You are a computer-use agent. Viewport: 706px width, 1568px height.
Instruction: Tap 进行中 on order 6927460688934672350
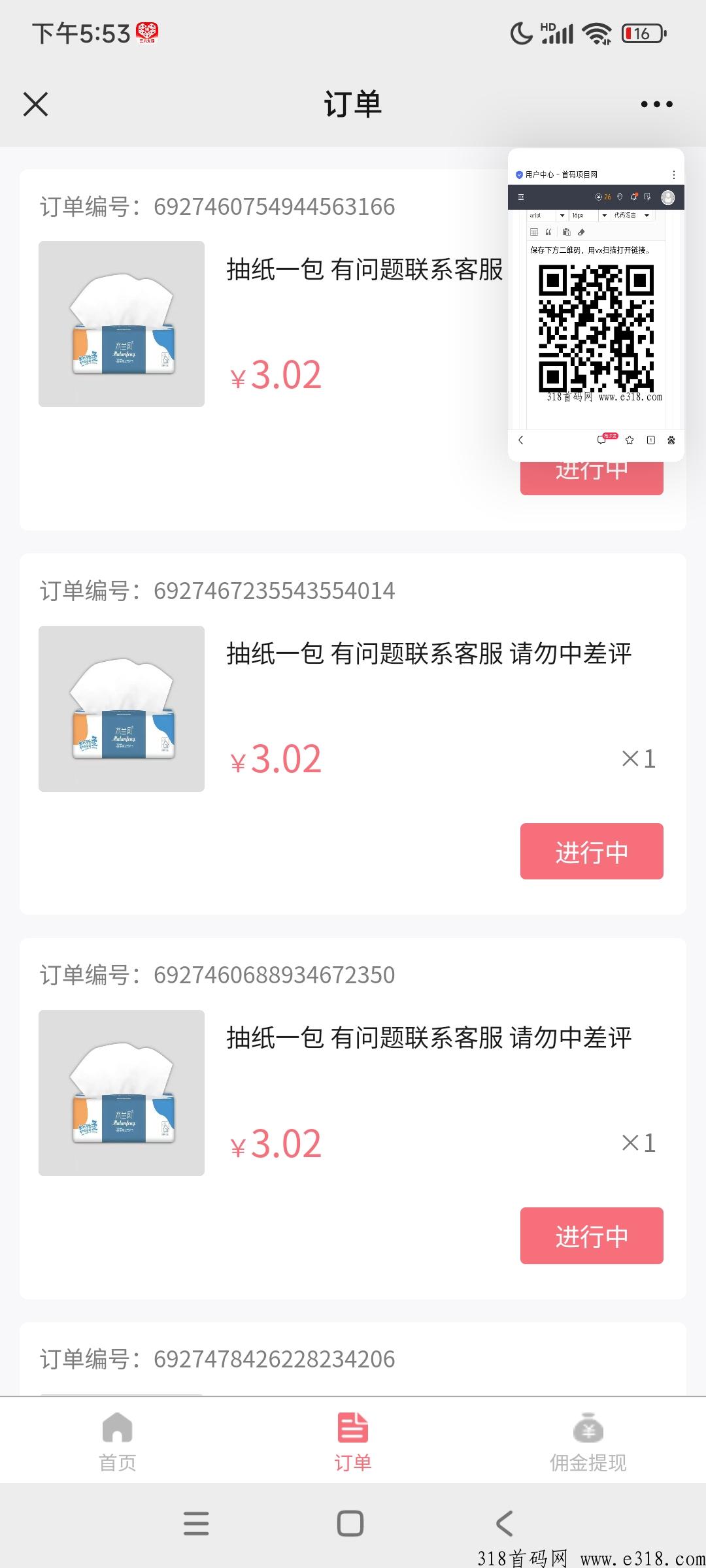click(x=592, y=1235)
